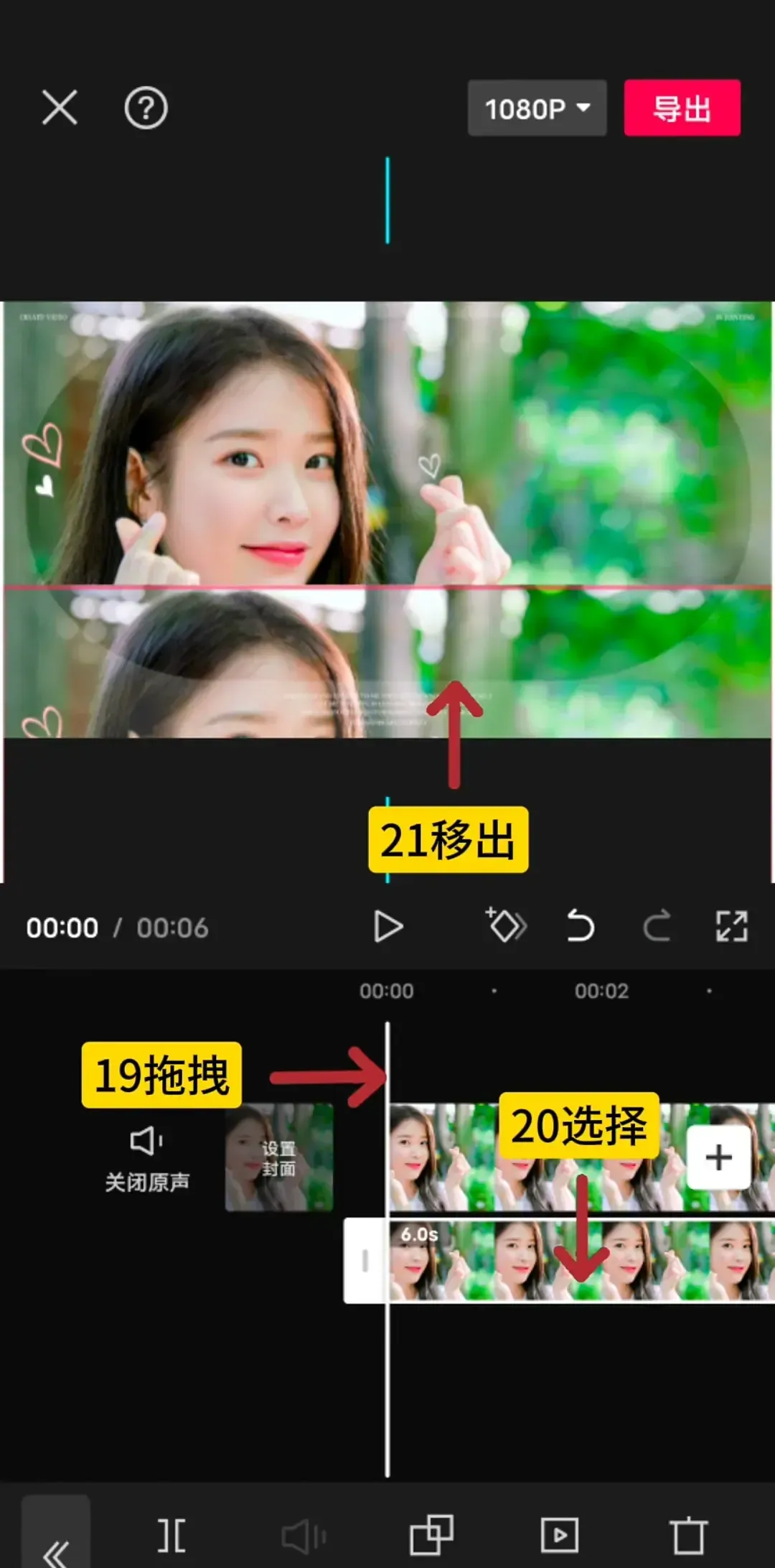Screen dimensions: 775x1568
Task: Redo the last undone edit
Action: [x=657, y=925]
